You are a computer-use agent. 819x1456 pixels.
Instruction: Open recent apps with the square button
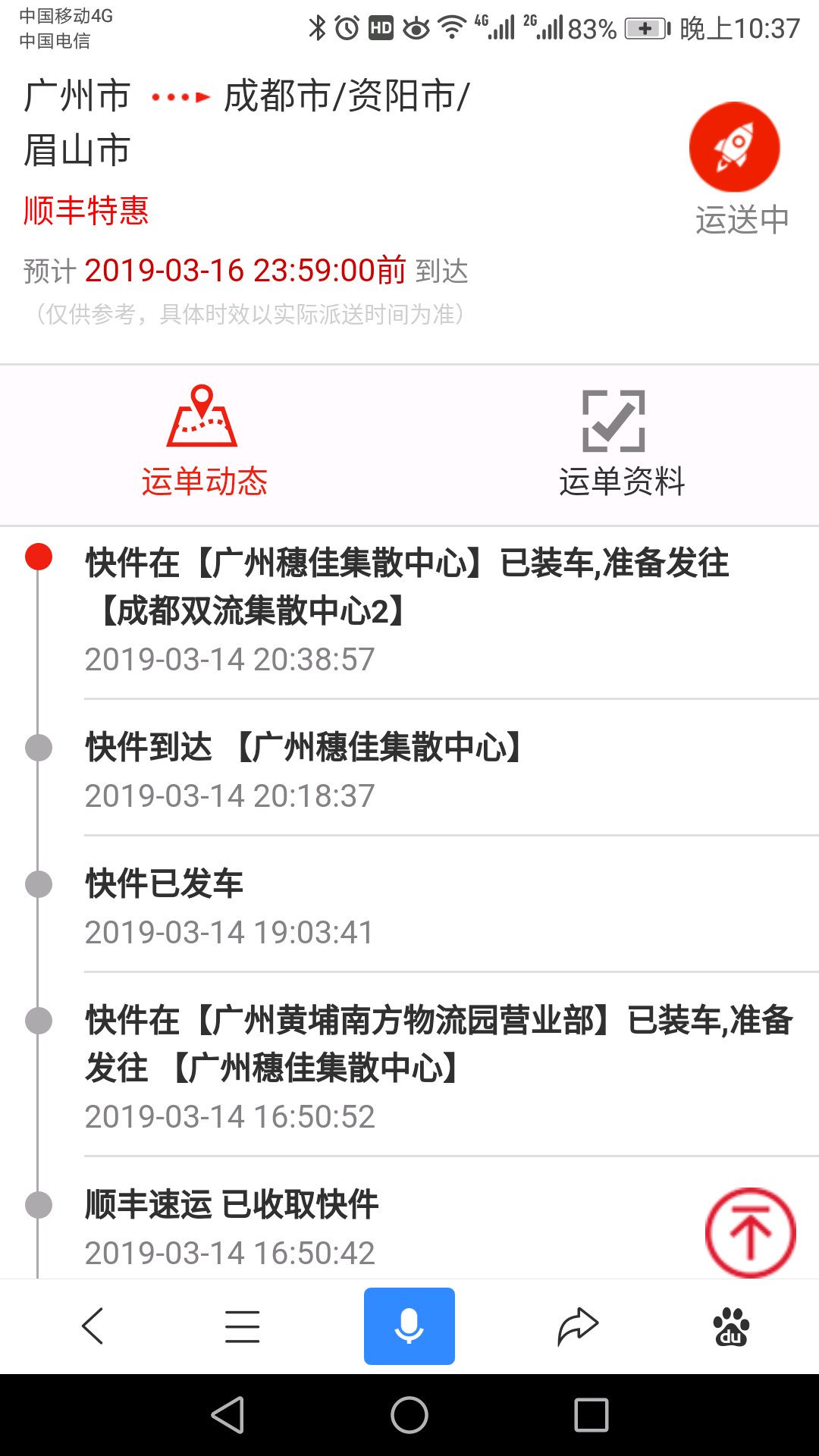[x=591, y=1415]
